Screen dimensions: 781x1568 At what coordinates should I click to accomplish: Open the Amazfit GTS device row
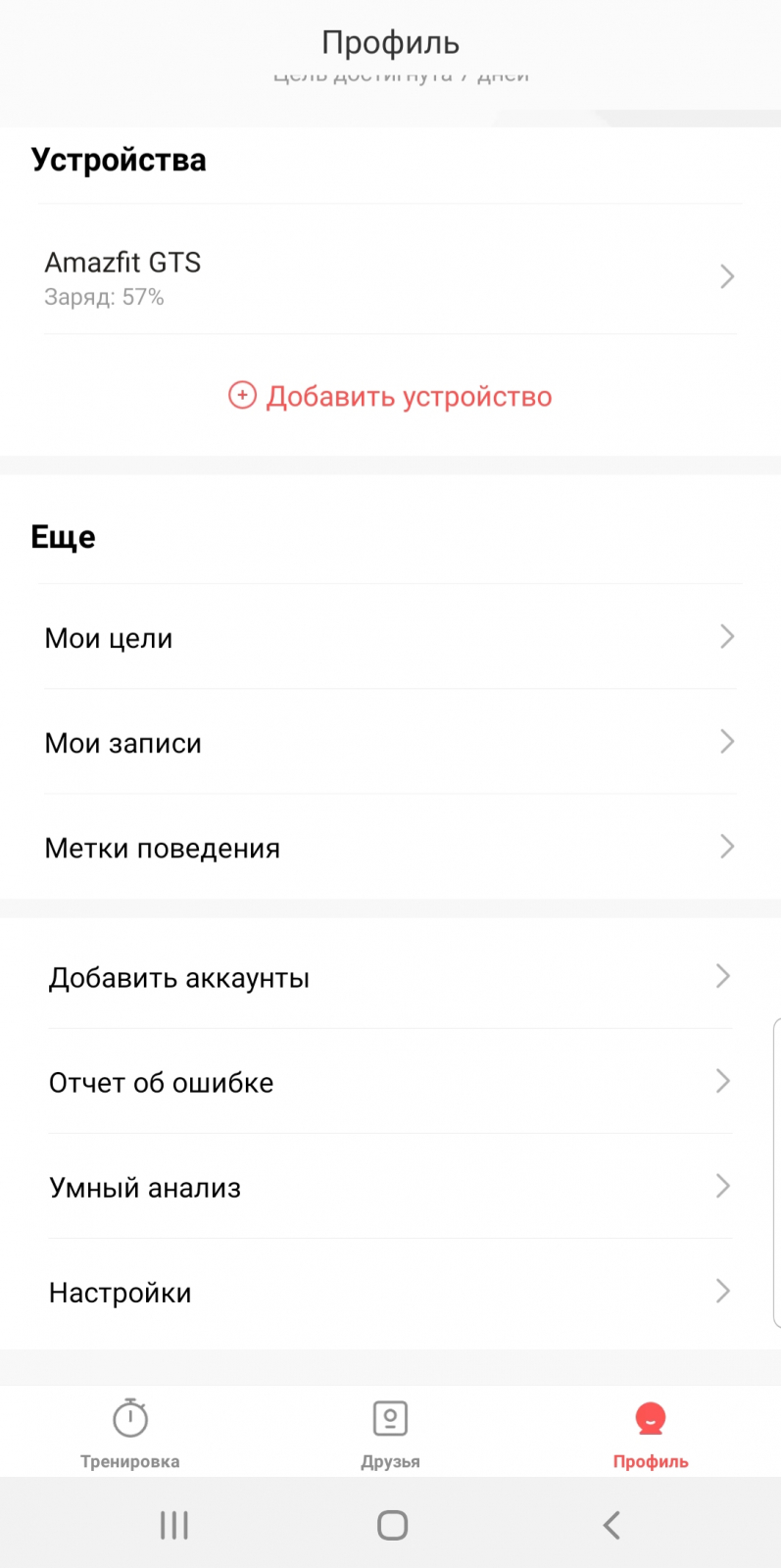(390, 277)
